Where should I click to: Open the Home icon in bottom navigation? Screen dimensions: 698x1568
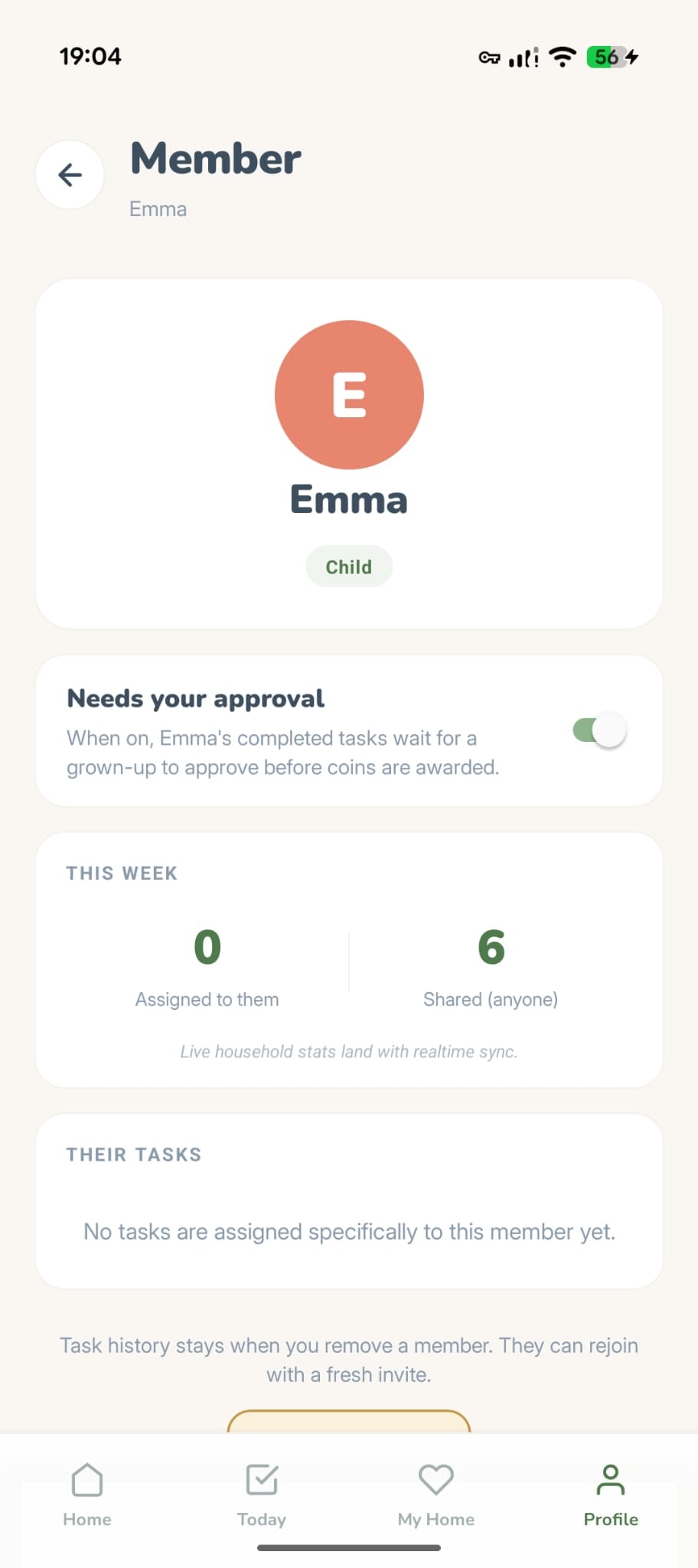pyautogui.click(x=86, y=1479)
